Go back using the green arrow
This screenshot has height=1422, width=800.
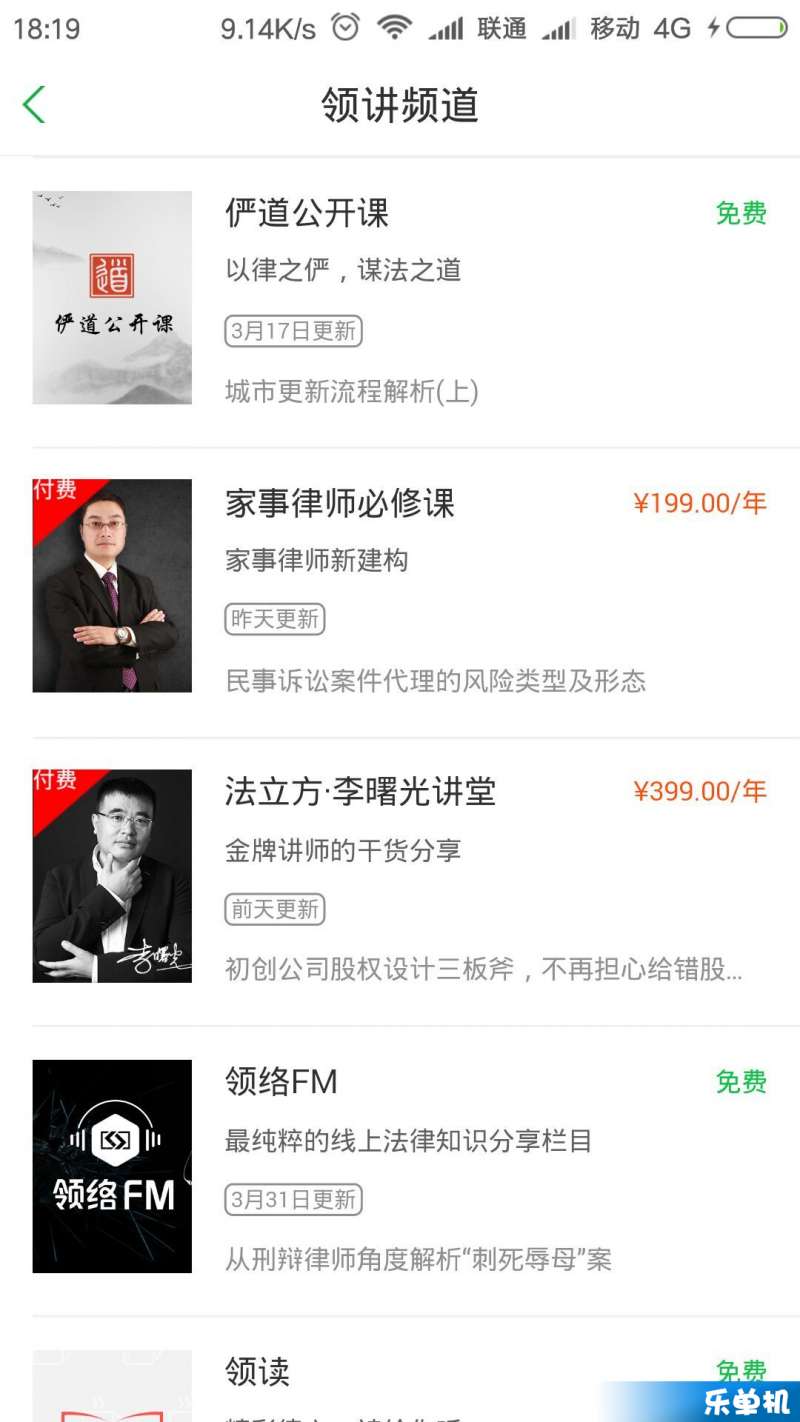[34, 105]
